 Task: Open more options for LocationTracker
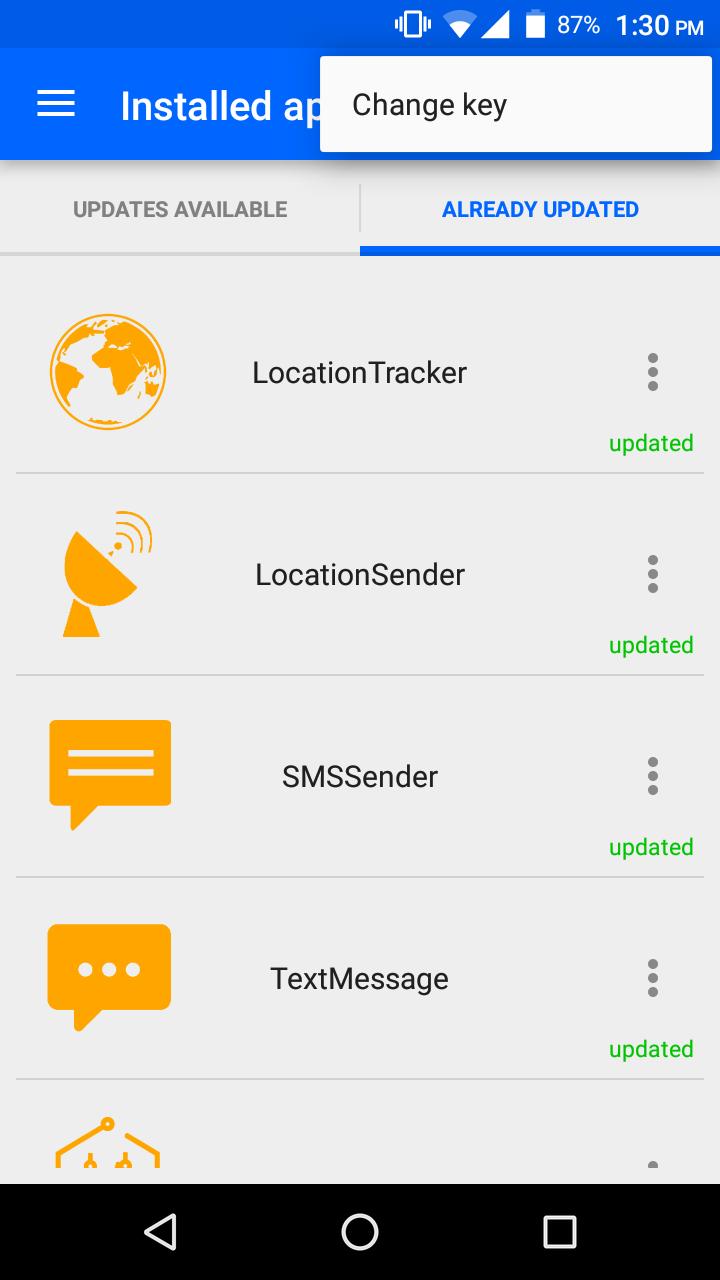[653, 372]
